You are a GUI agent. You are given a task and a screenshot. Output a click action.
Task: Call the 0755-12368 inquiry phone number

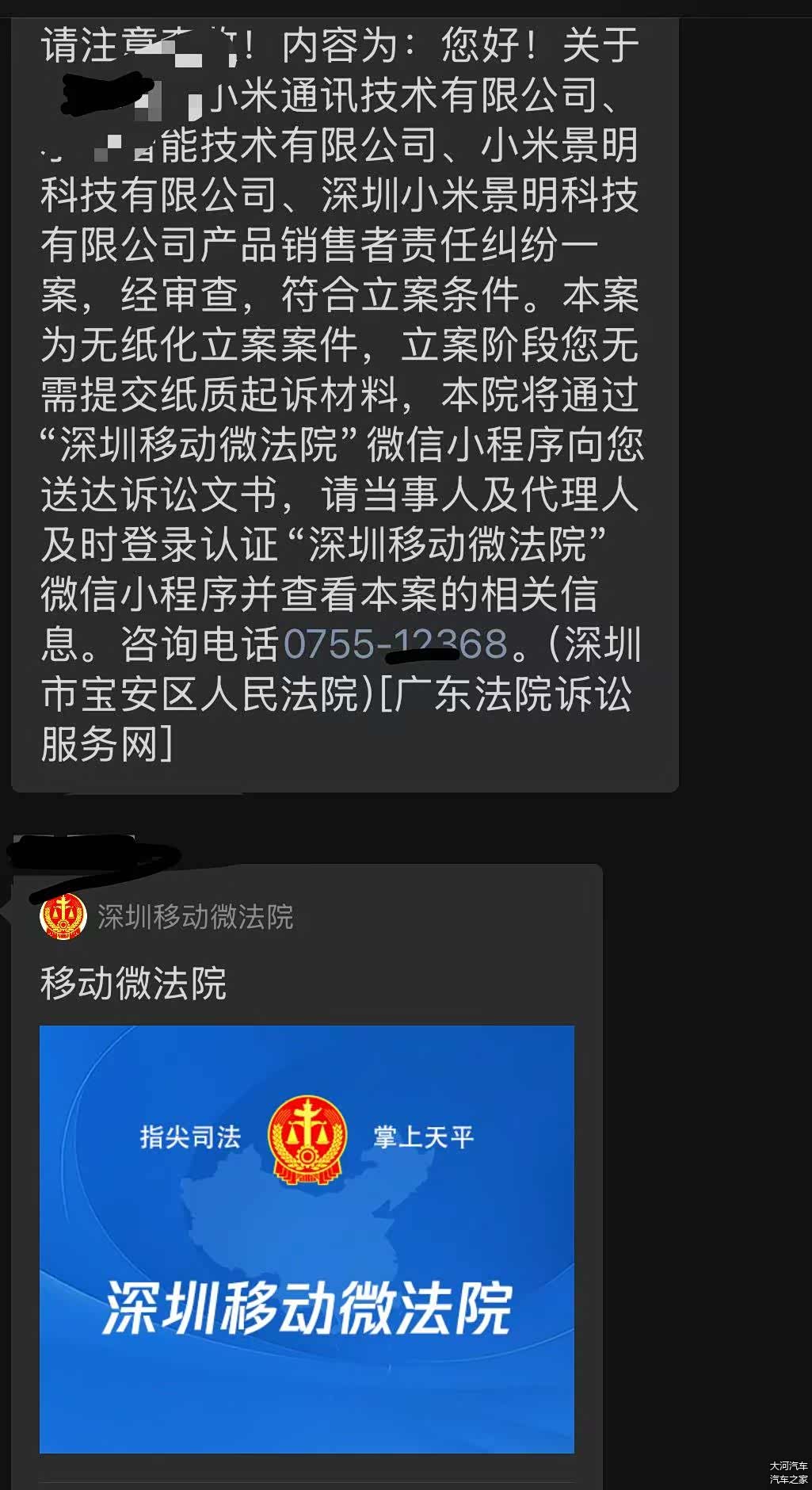[395, 644]
